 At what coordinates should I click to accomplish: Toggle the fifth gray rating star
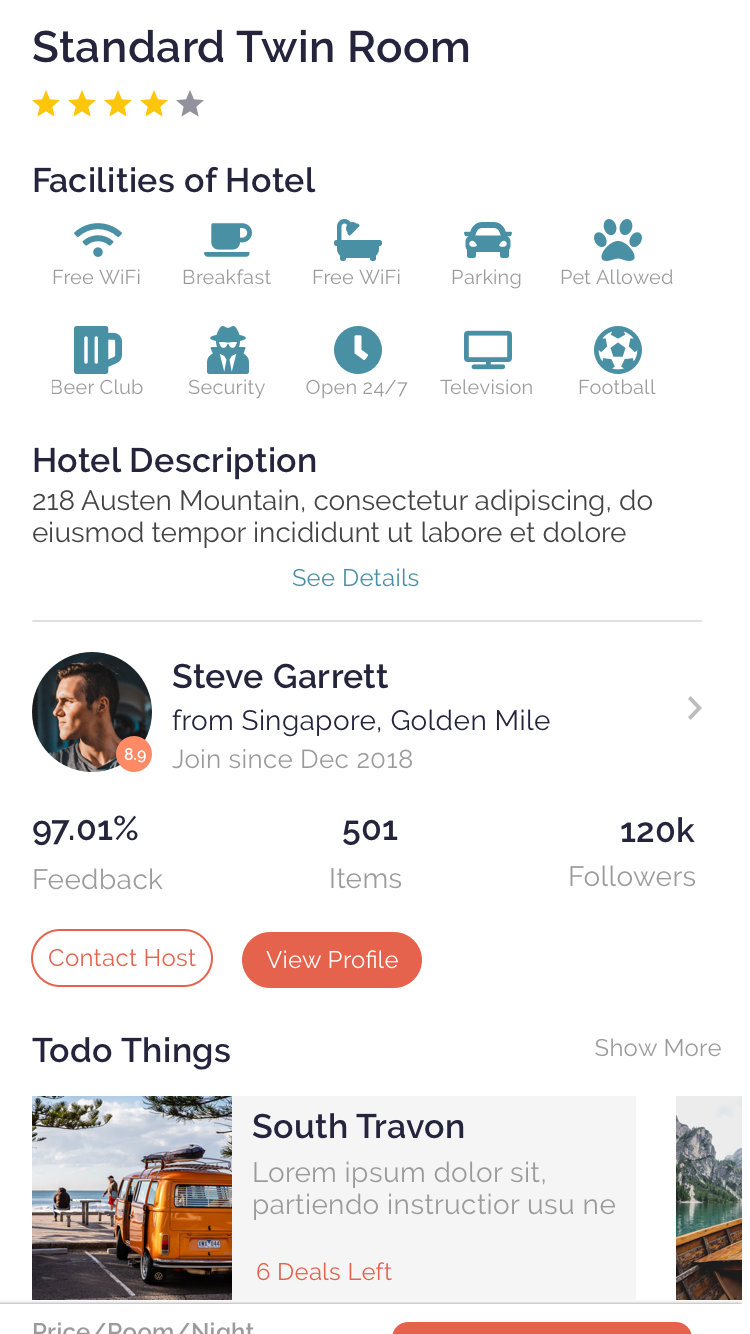pyautogui.click(x=190, y=103)
